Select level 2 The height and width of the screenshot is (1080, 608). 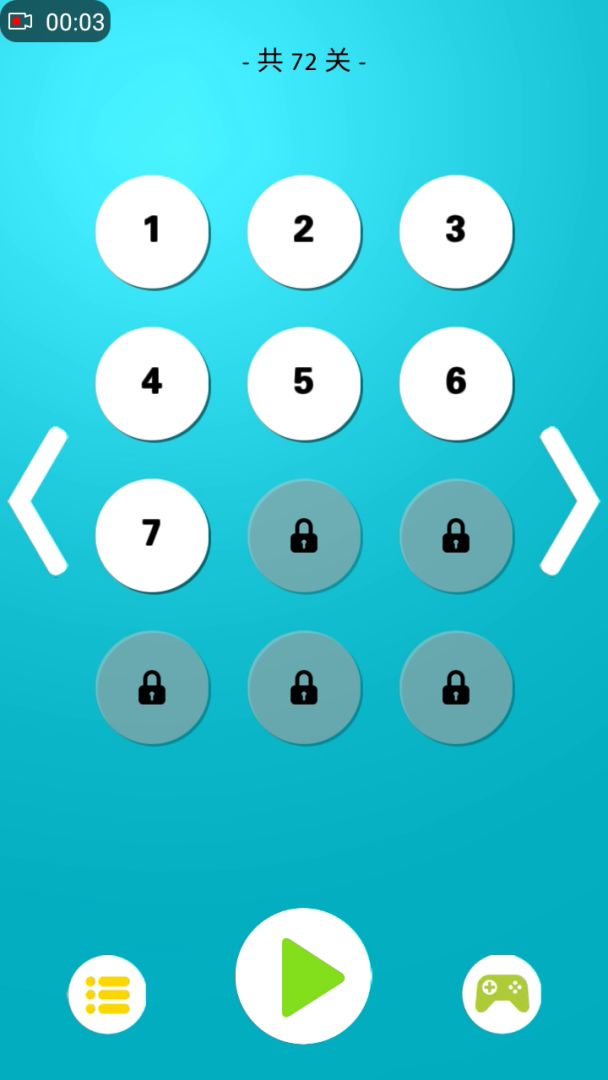tap(304, 232)
